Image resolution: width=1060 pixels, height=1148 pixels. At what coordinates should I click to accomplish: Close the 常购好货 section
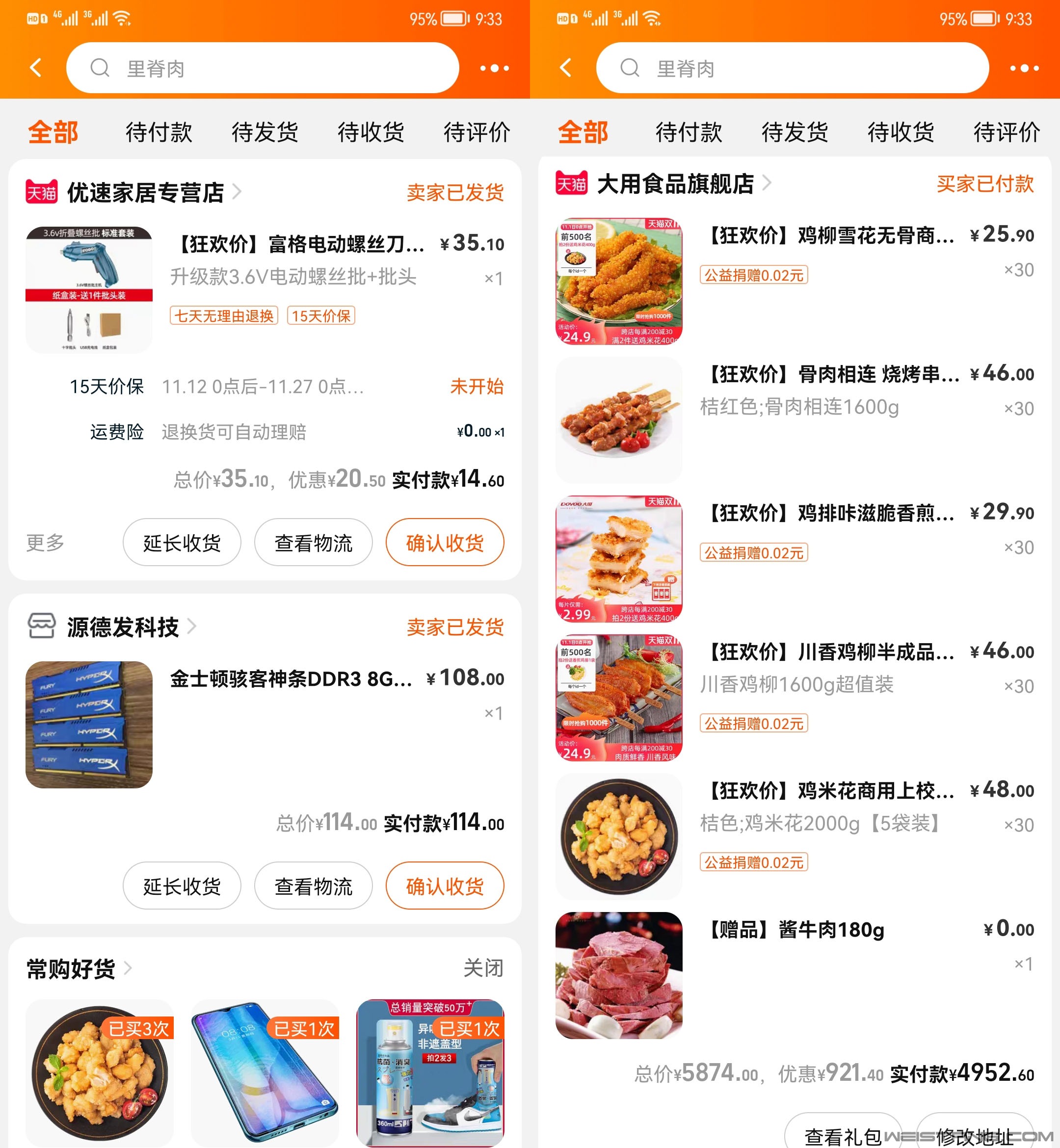pos(483,968)
